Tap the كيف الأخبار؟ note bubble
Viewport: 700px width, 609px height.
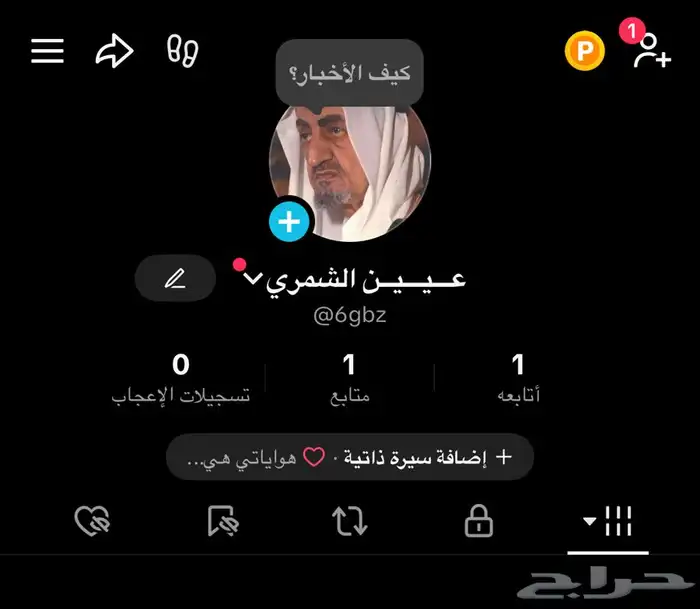(350, 73)
